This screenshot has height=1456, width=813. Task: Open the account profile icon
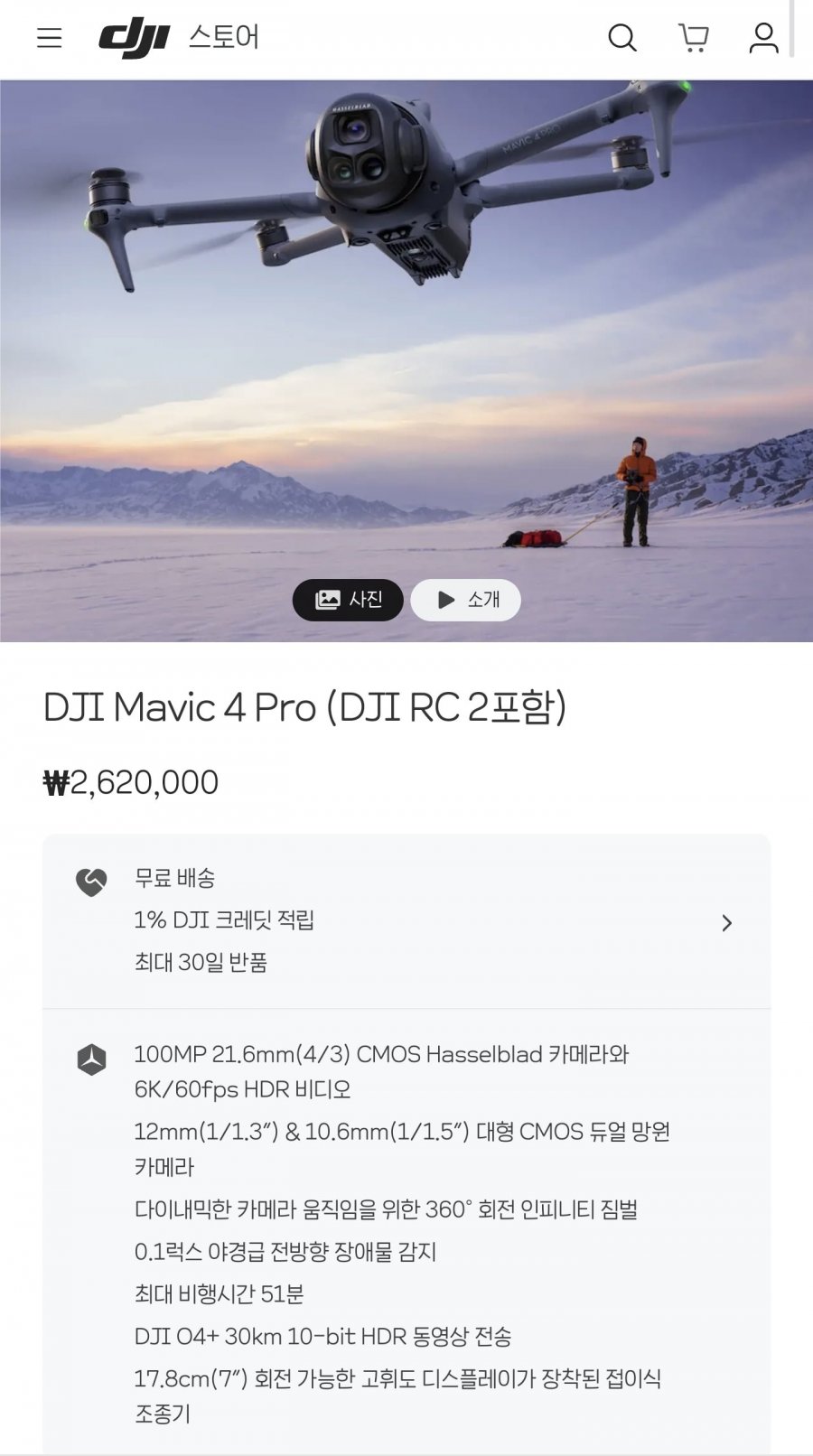(x=763, y=38)
